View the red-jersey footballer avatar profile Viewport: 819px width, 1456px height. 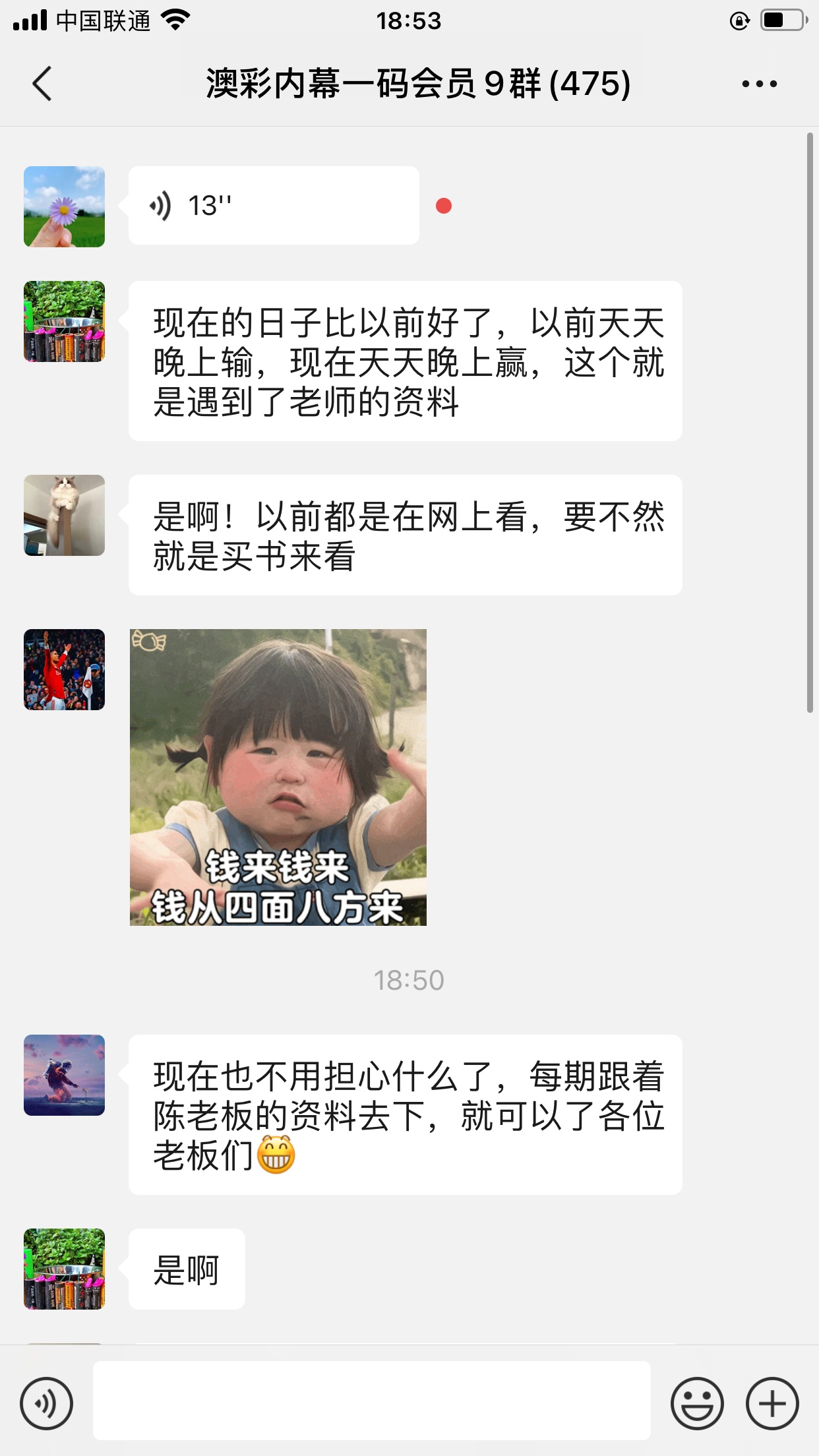64,669
